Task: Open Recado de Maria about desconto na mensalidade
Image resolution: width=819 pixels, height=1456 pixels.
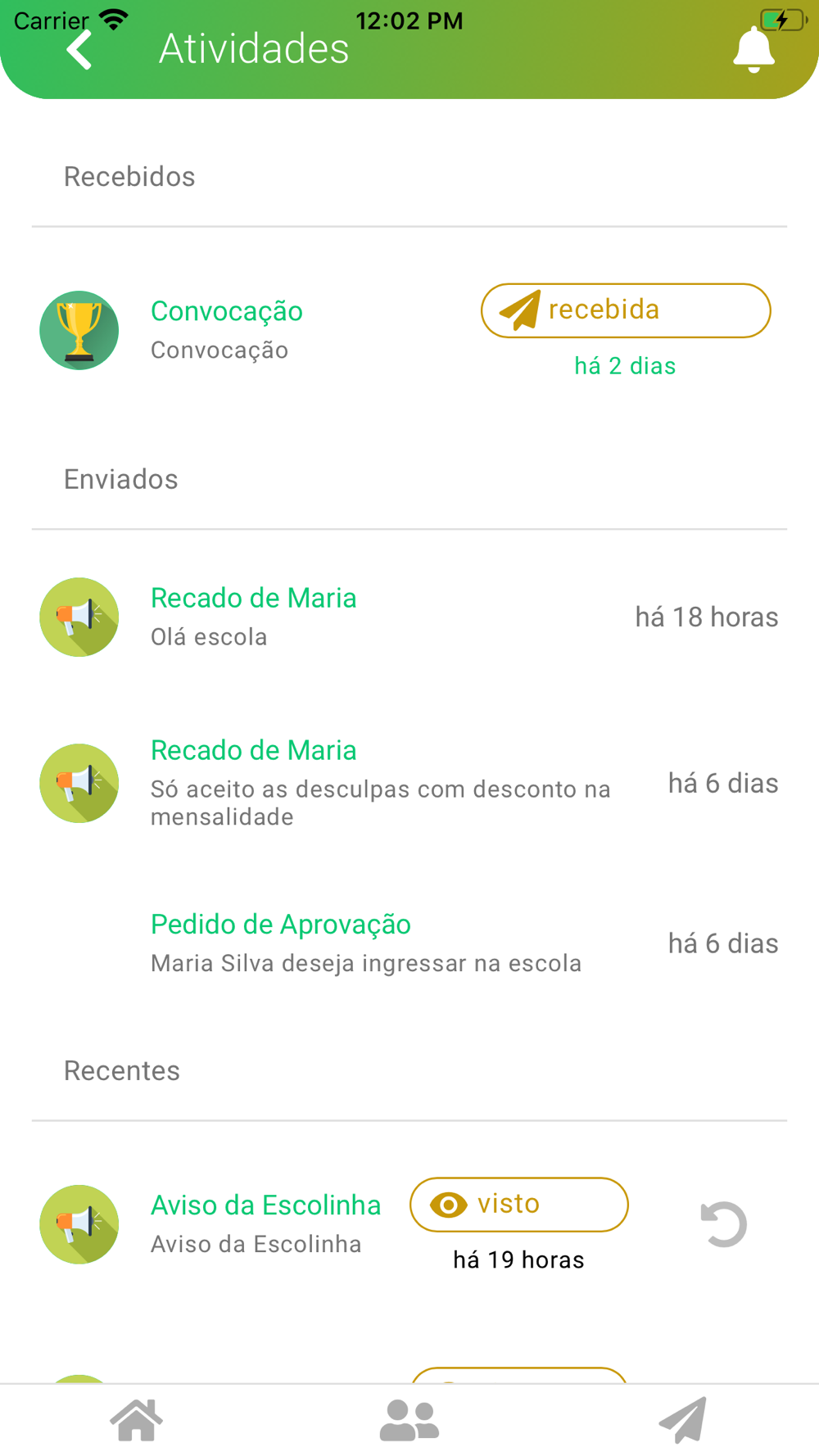Action: pyautogui.click(x=409, y=783)
